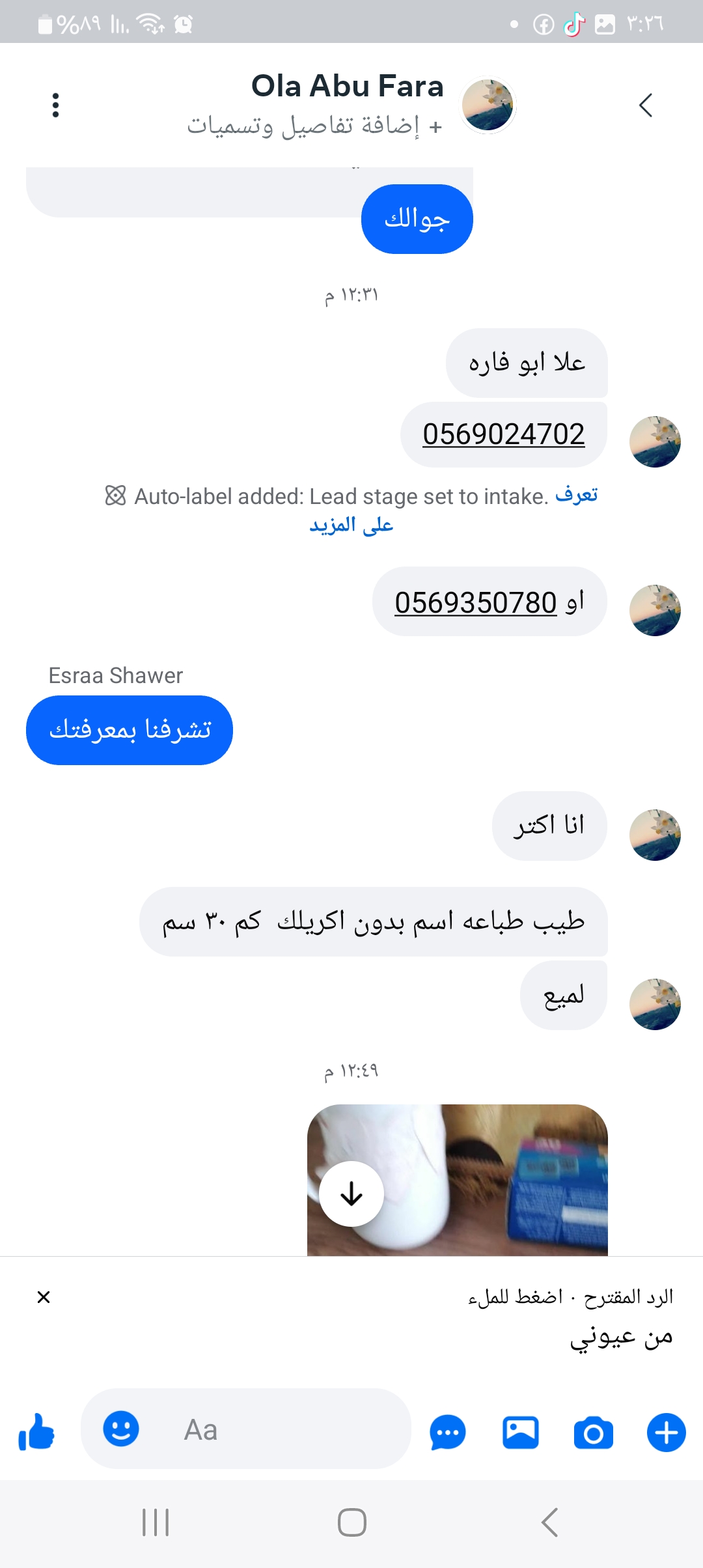The height and width of the screenshot is (1568, 703).
Task: Open the emoji picker
Action: (121, 1429)
